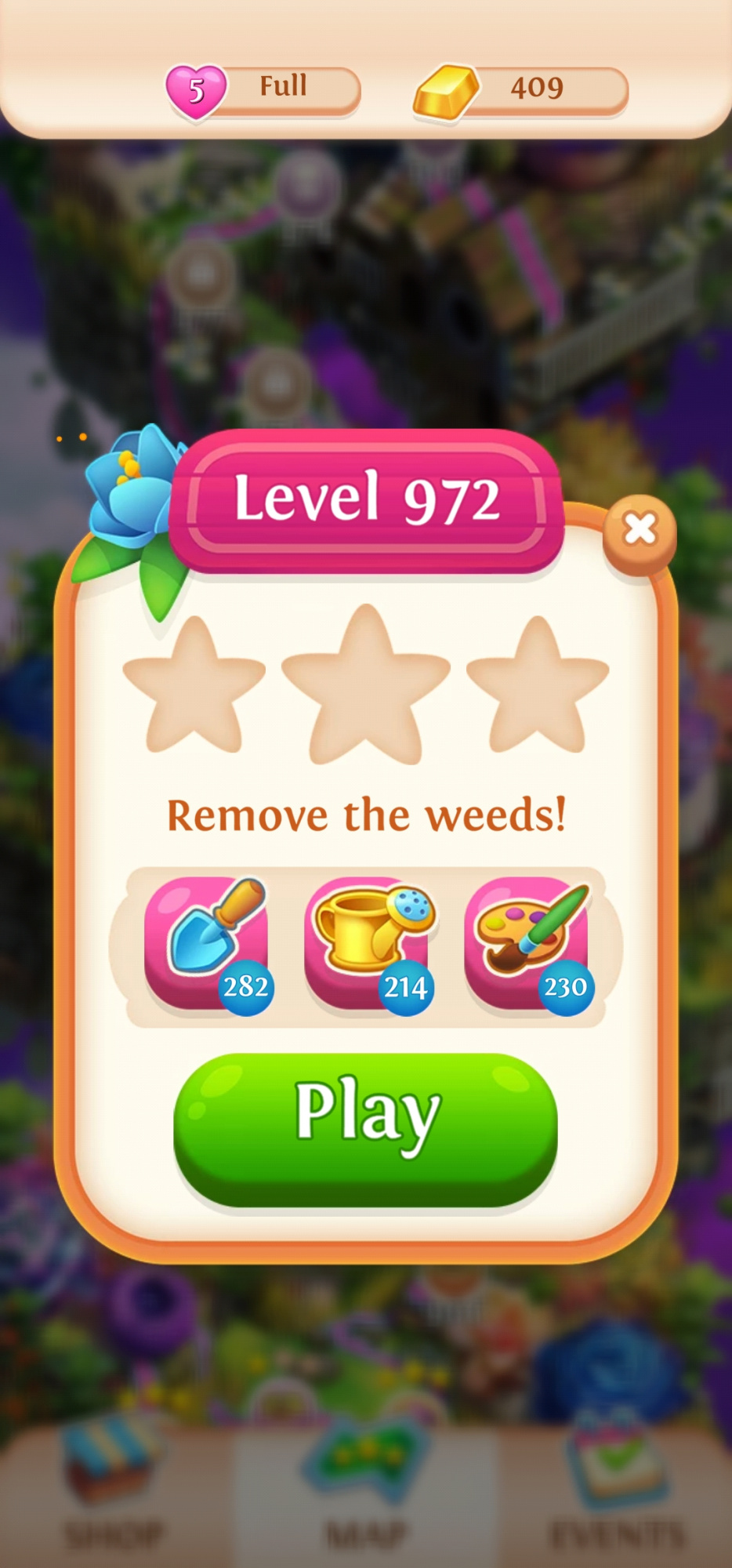
Task: Open the lives heart counter
Action: click(263, 89)
